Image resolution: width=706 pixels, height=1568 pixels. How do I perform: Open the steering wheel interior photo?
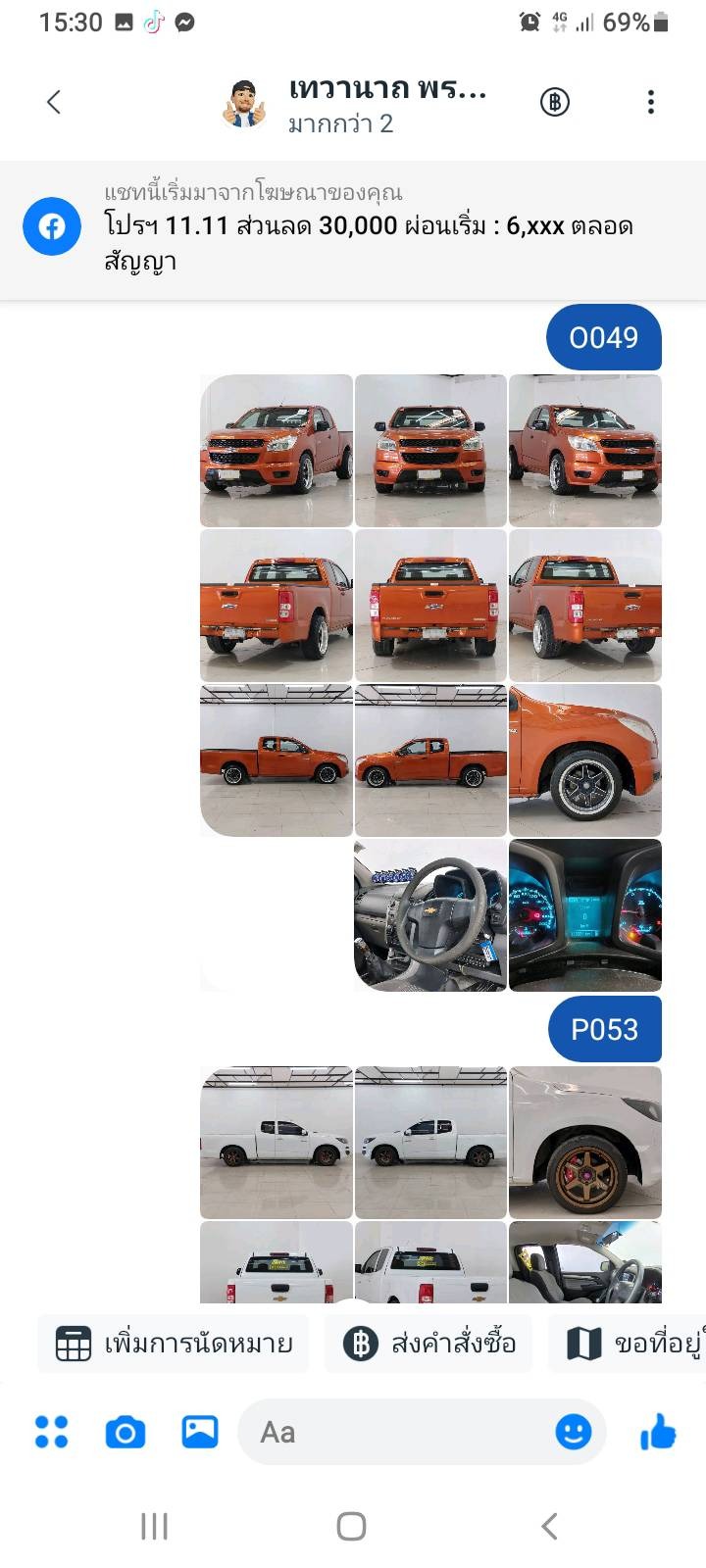coord(430,915)
